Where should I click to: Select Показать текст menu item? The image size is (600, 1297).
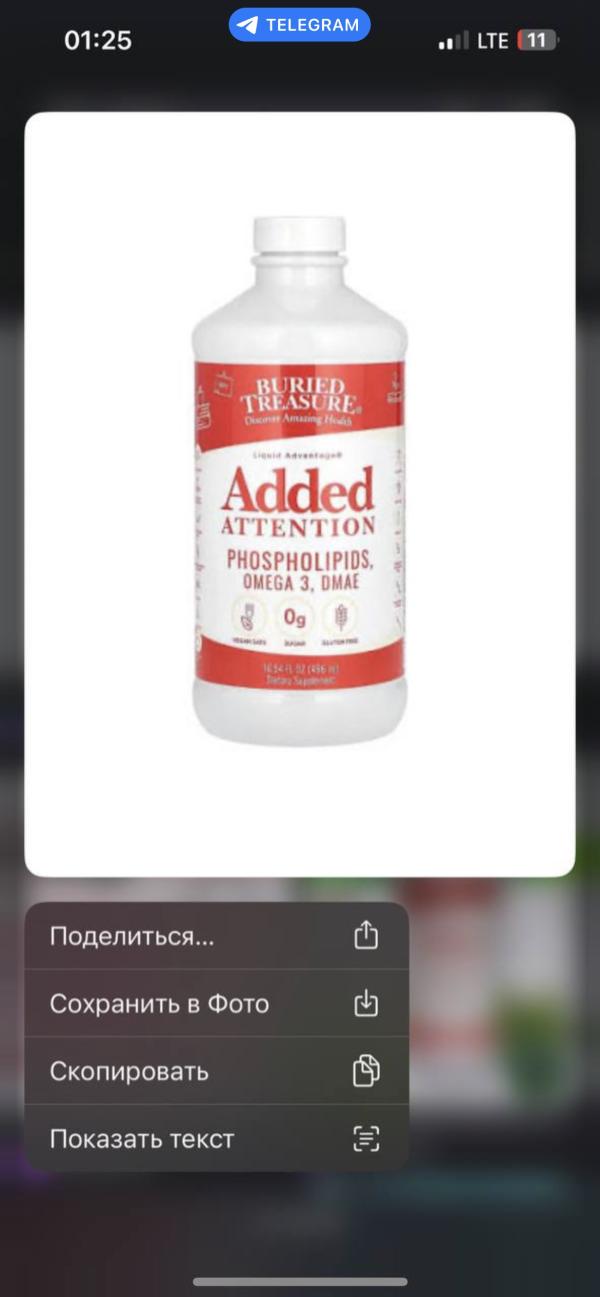pyautogui.click(x=216, y=1138)
